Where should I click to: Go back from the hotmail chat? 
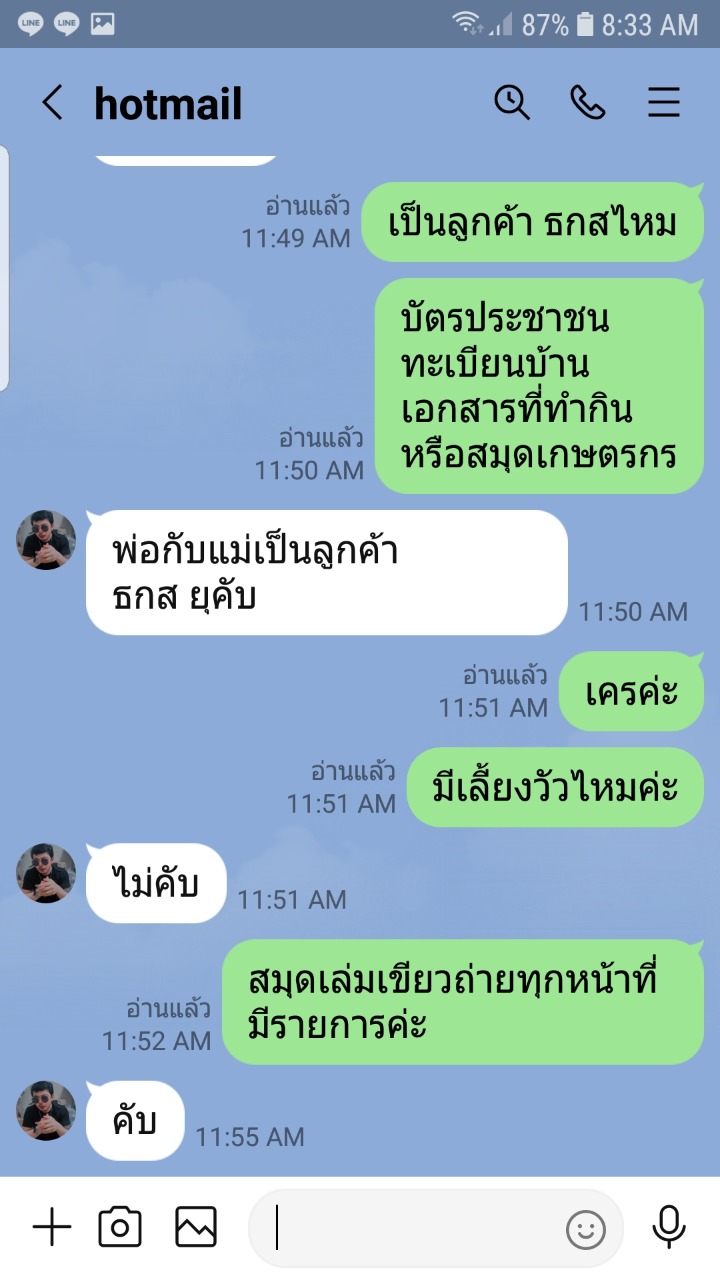(52, 103)
